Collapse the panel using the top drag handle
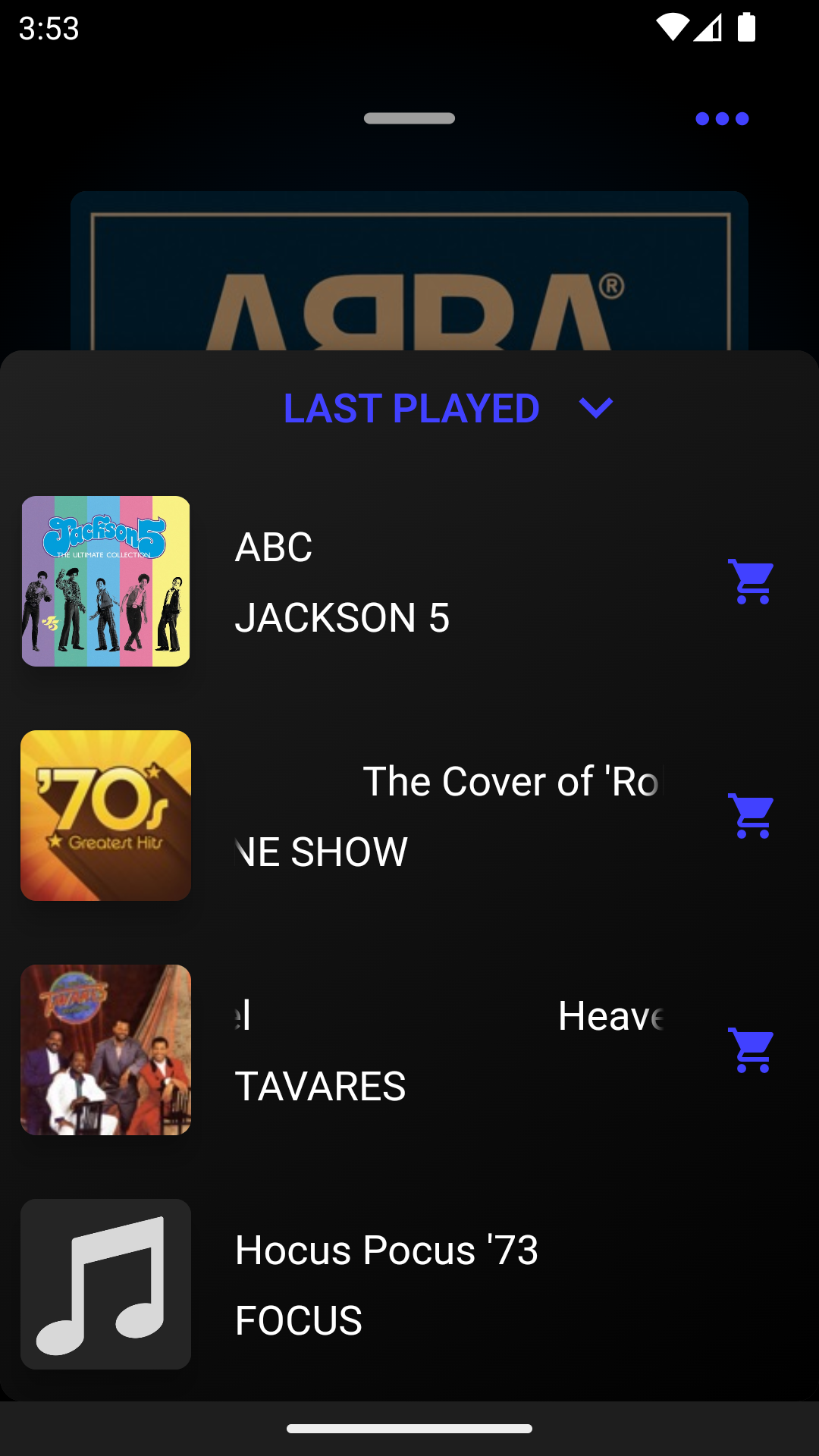 [409, 118]
